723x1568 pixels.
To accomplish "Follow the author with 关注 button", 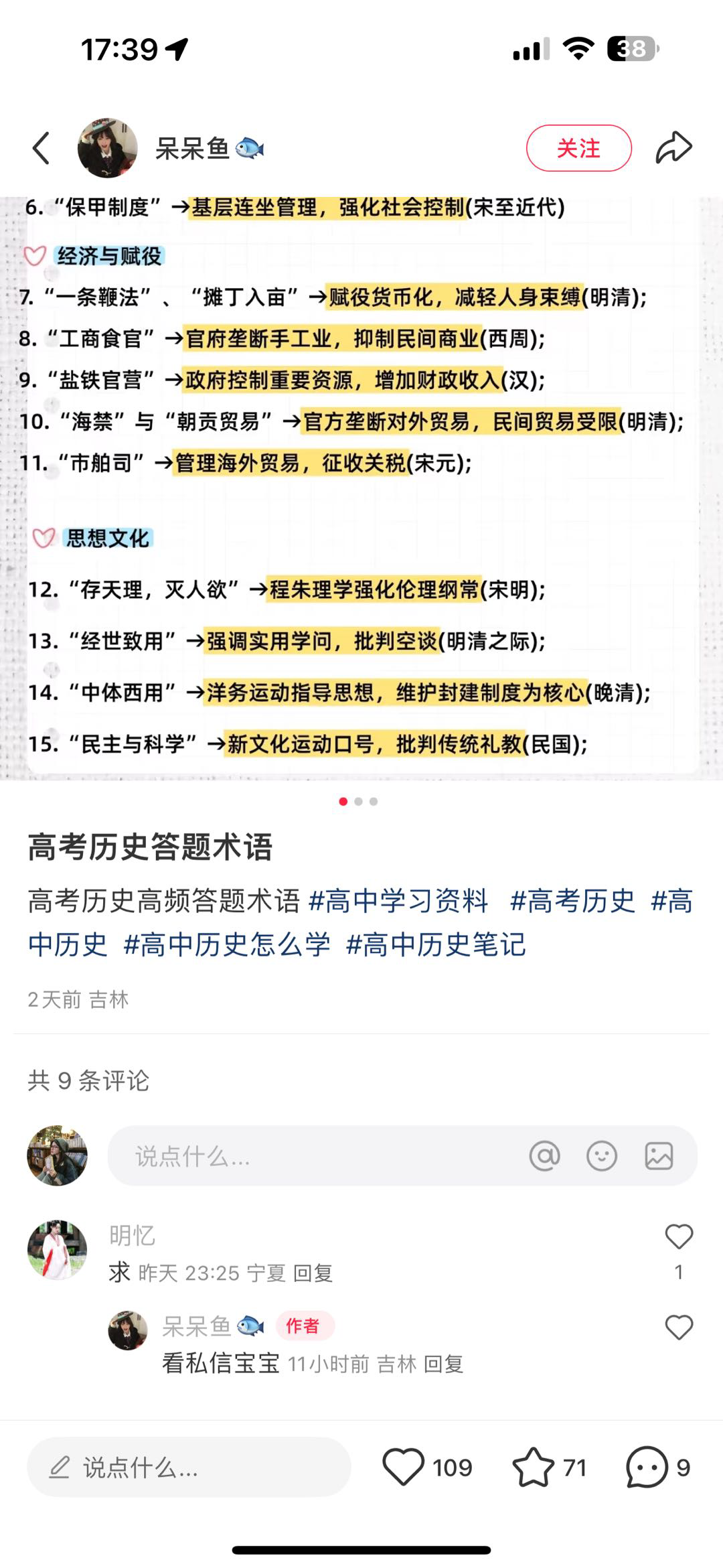I will [x=578, y=148].
